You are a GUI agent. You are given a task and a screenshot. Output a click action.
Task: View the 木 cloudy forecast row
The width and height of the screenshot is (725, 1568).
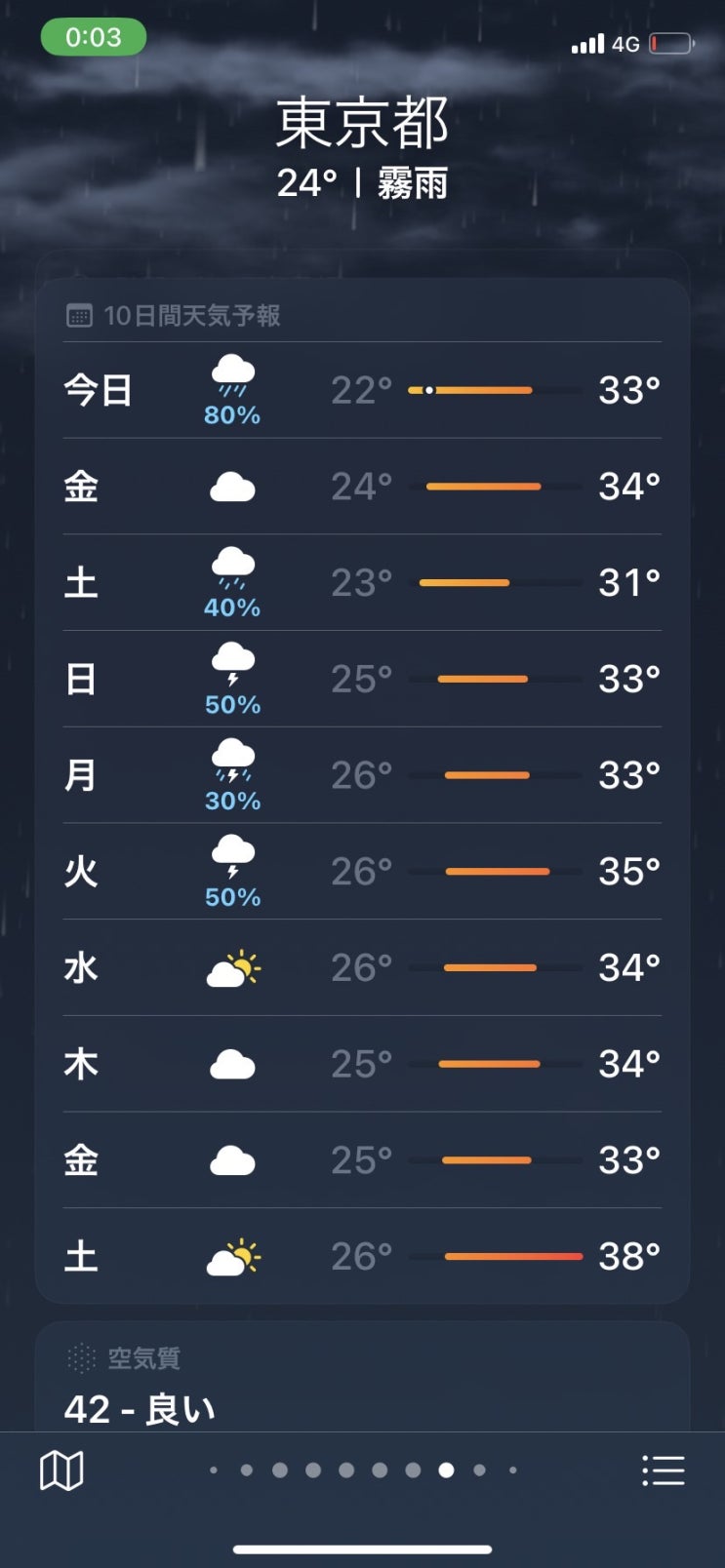pyautogui.click(x=362, y=1064)
